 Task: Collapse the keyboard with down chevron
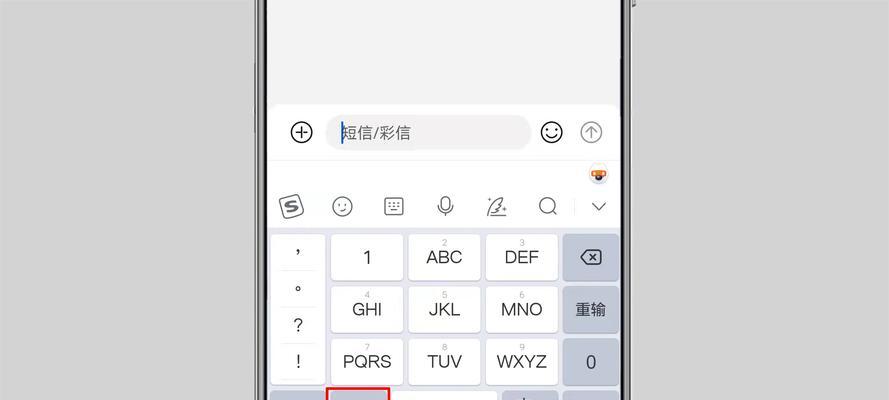click(599, 206)
